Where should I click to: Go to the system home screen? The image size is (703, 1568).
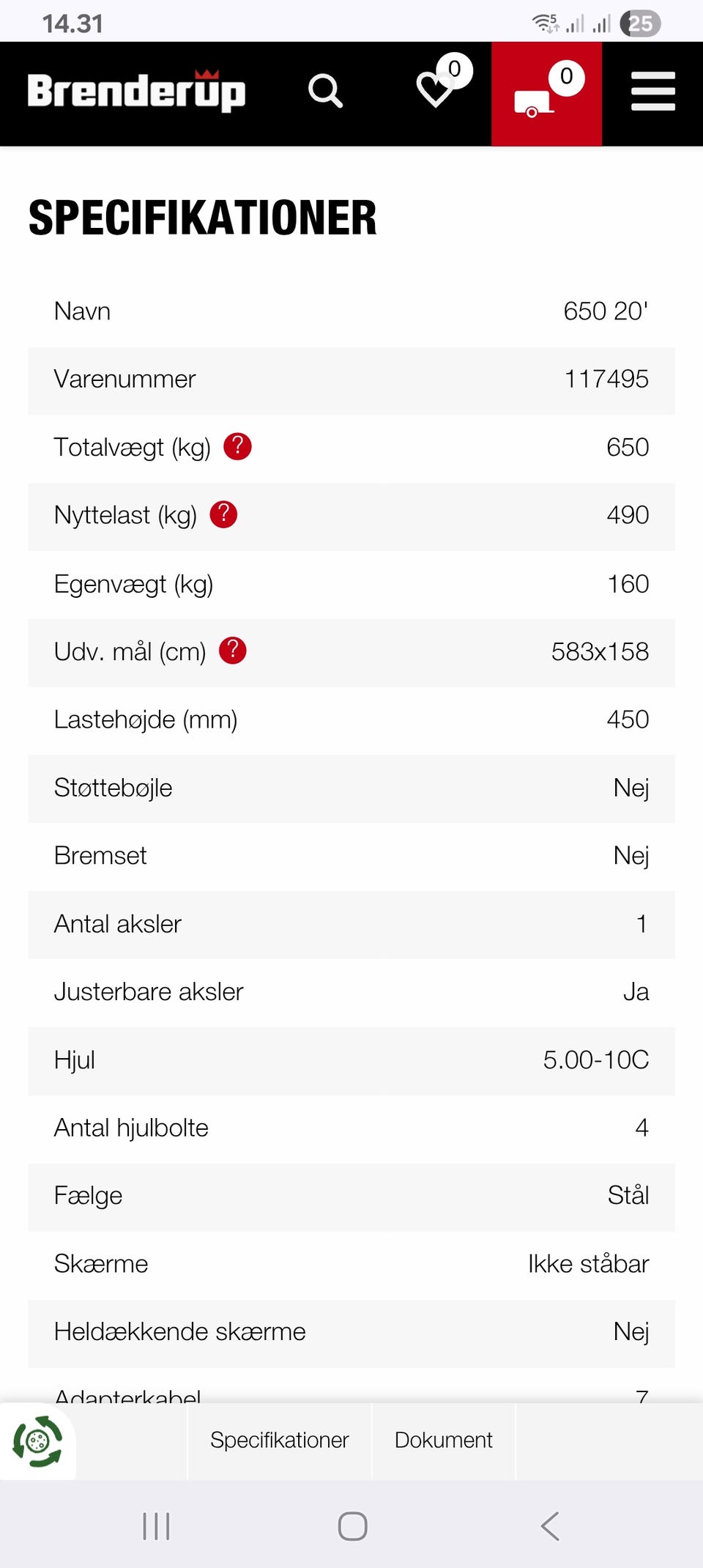tap(352, 1526)
